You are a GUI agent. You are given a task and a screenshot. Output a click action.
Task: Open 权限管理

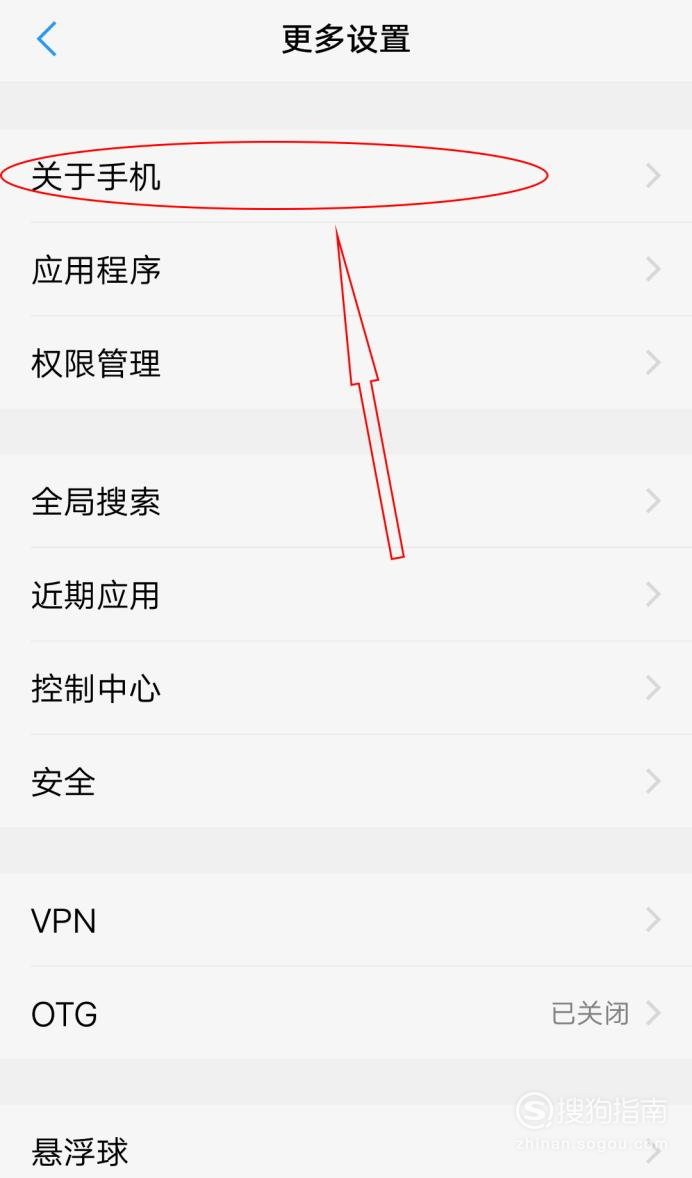[x=346, y=362]
